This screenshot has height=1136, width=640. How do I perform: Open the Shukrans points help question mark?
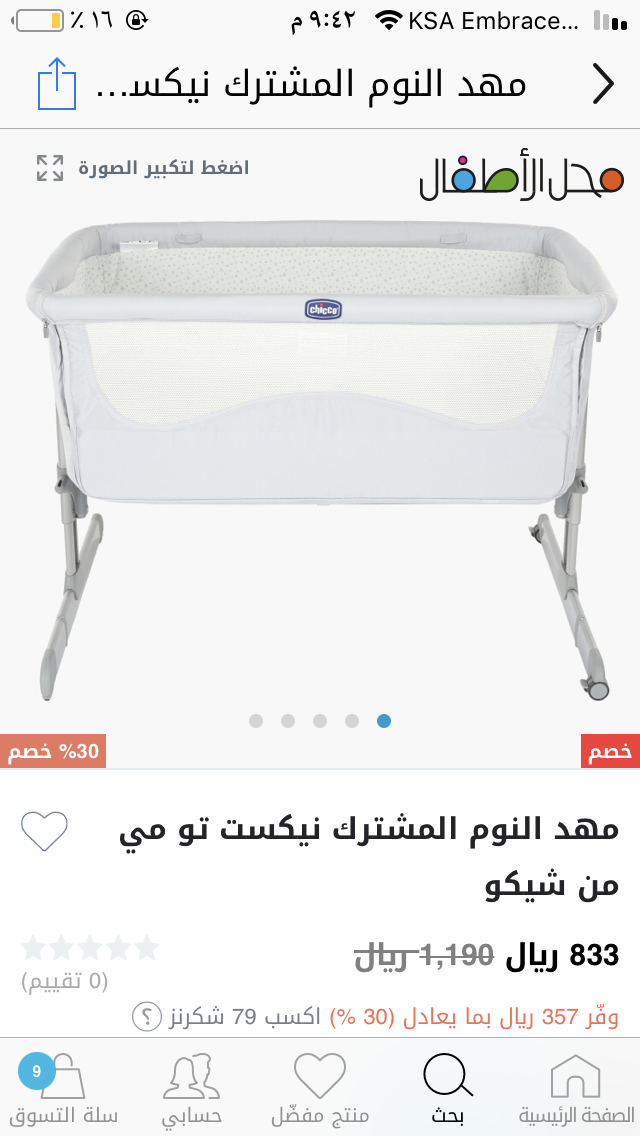pyautogui.click(x=146, y=1017)
